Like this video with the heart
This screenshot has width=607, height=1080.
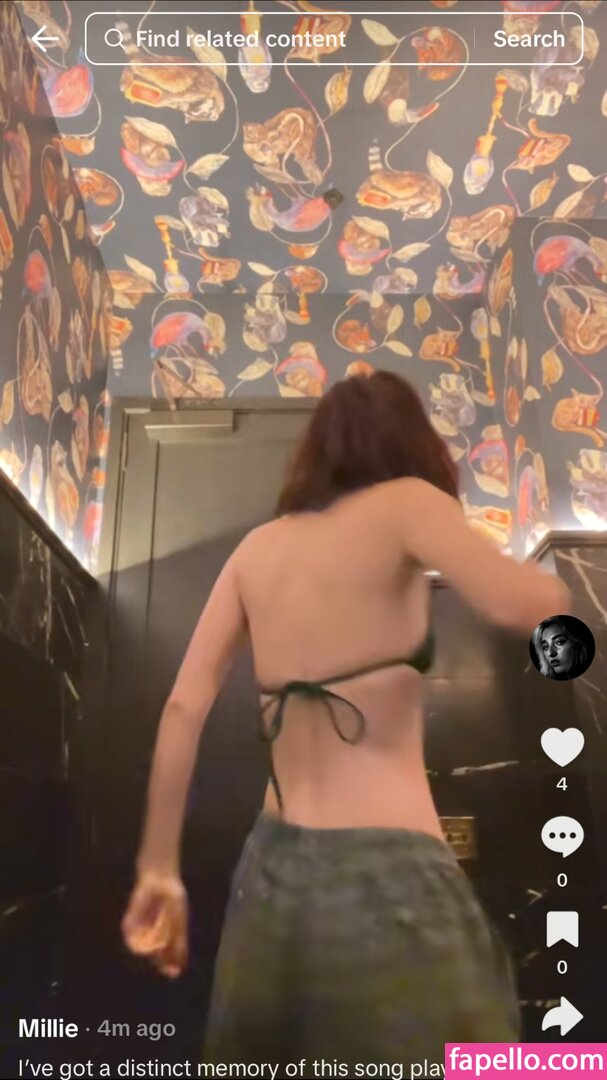coord(562,747)
